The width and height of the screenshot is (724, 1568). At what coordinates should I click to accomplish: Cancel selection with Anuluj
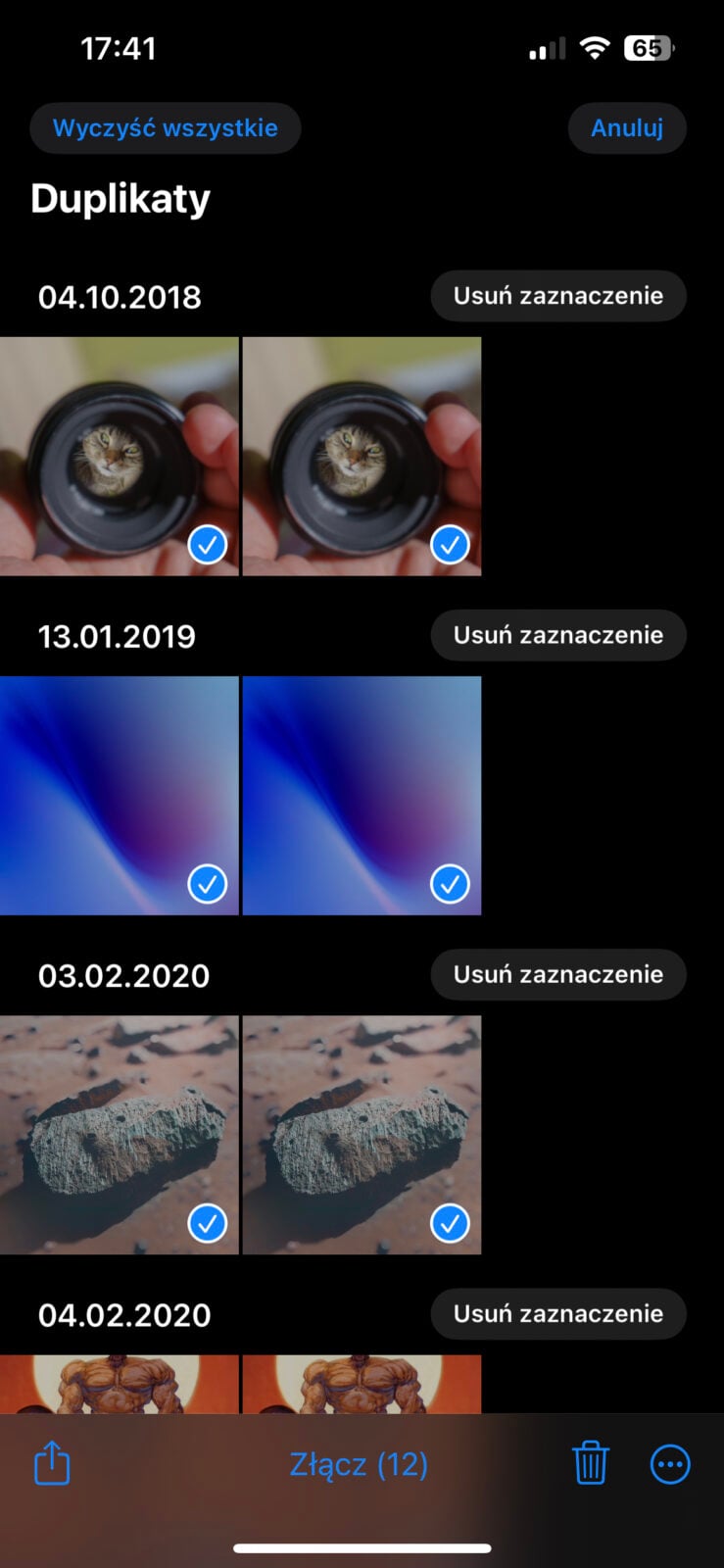tap(626, 128)
